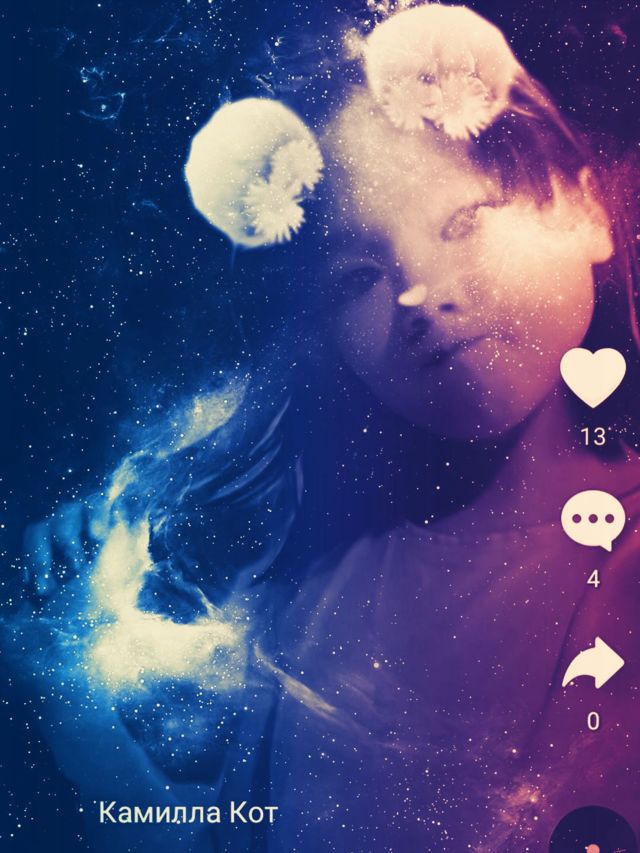Like this video with the heart

point(592,378)
